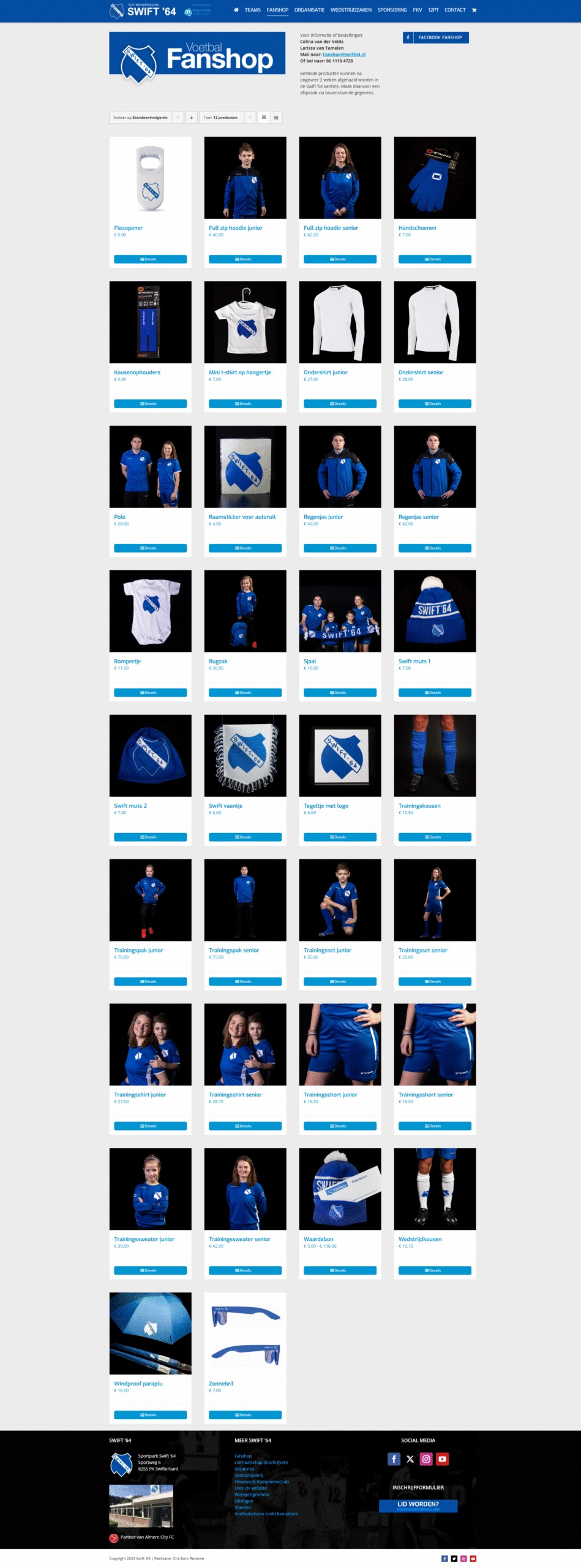Go to the home icon
This screenshot has width=581, height=1568.
point(236,10)
